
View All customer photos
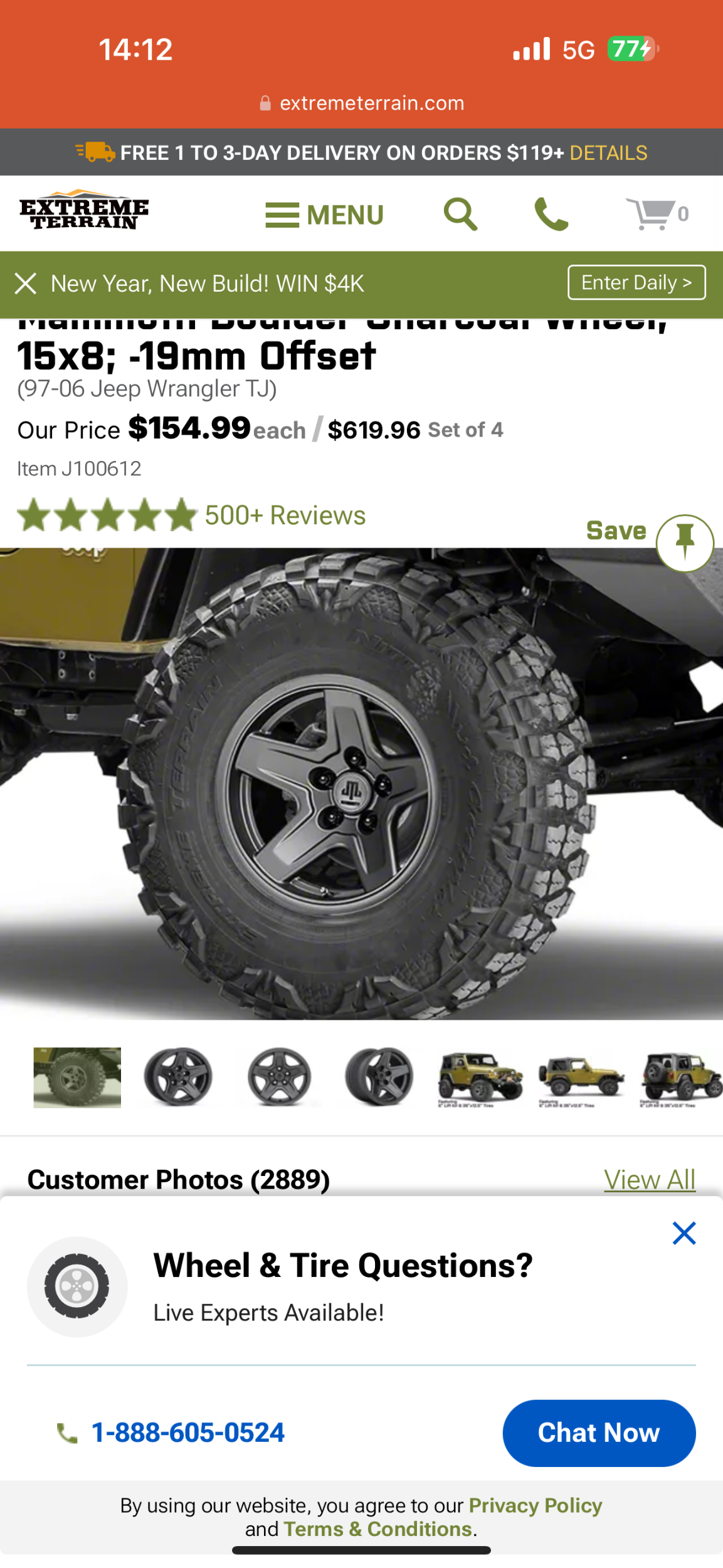coord(649,1180)
